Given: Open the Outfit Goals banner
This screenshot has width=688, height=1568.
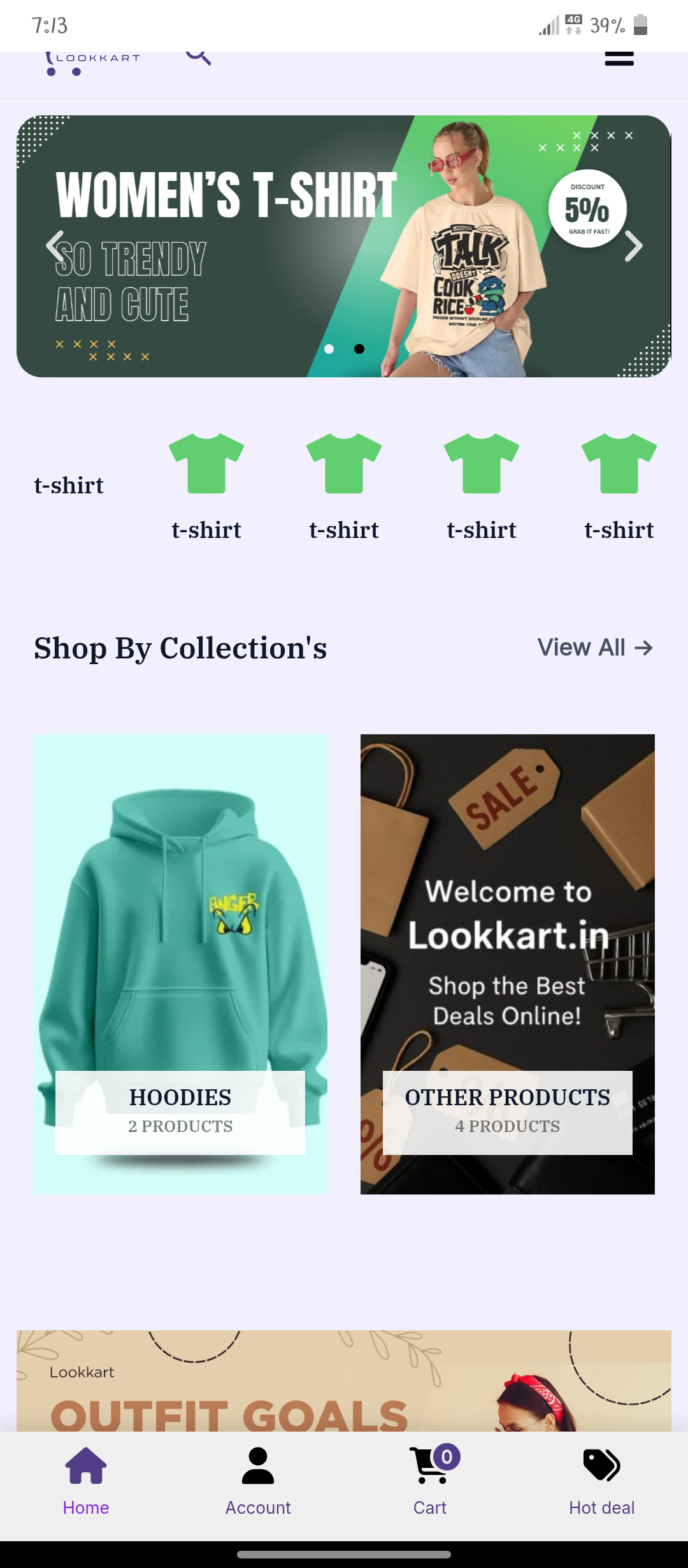Looking at the screenshot, I should pos(344,1383).
